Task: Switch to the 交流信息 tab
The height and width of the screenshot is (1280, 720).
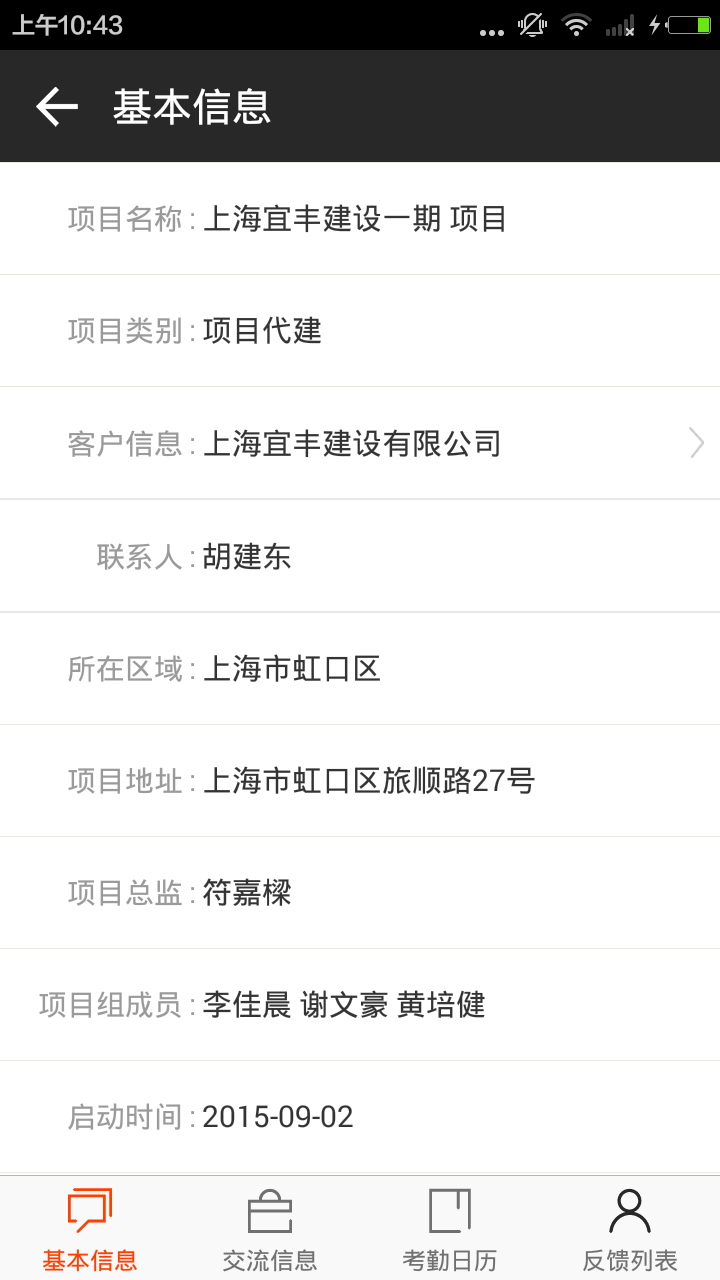Action: click(270, 1228)
